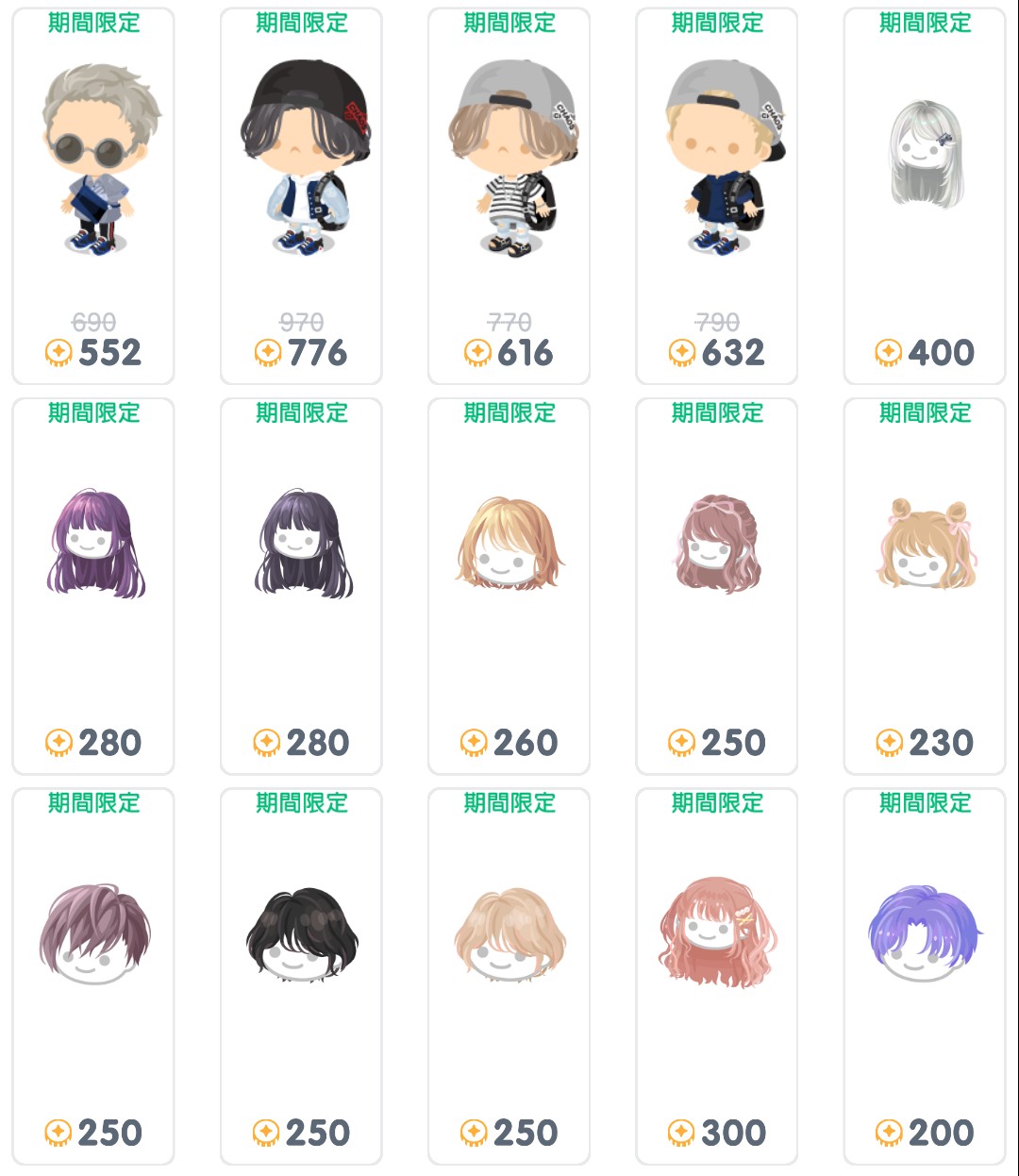This screenshot has width=1019, height=1176.
Task: Open the sunglasses avatar outfit priced 552
Action: pos(93,160)
